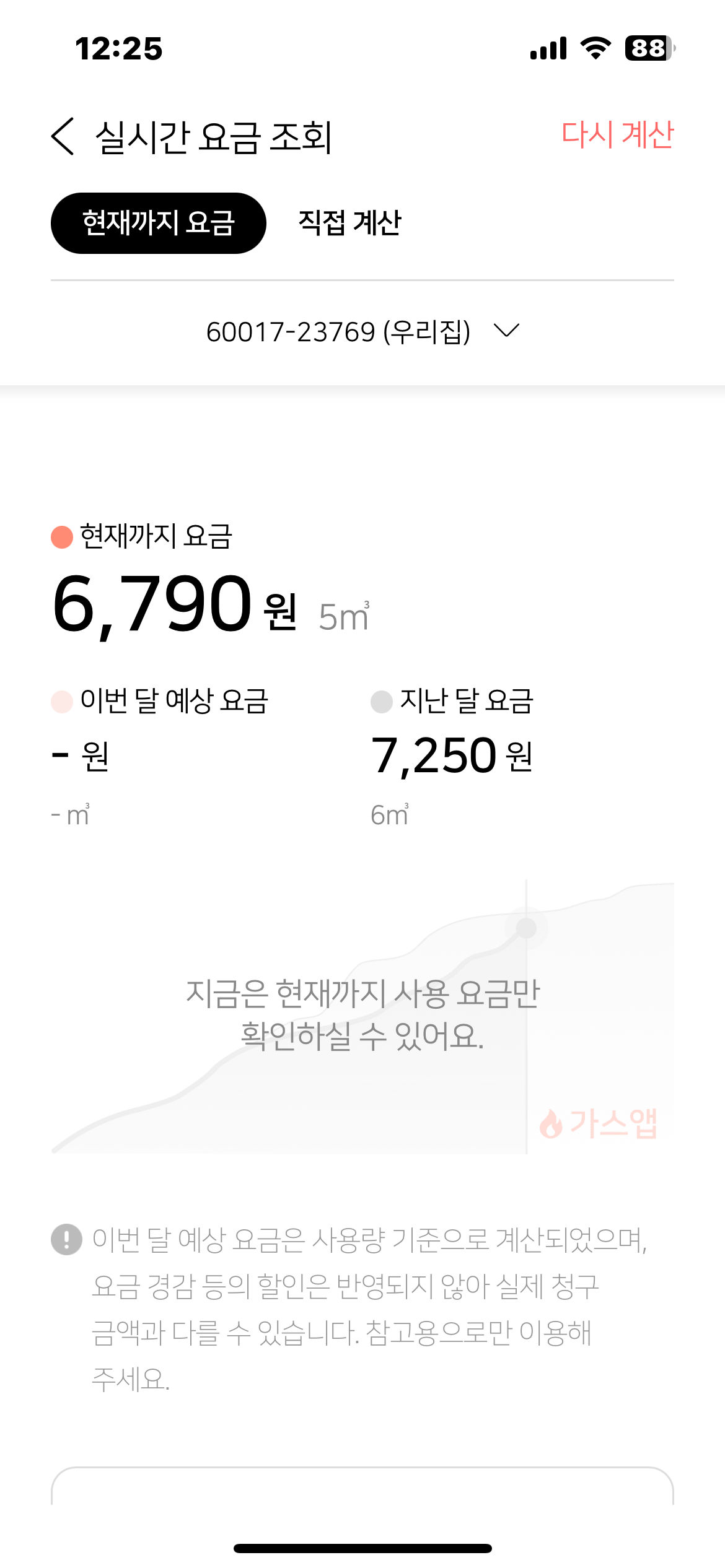Expand the 60017-23769 (우리집) contract dropdown
The width and height of the screenshot is (725, 1568).
coord(362,332)
